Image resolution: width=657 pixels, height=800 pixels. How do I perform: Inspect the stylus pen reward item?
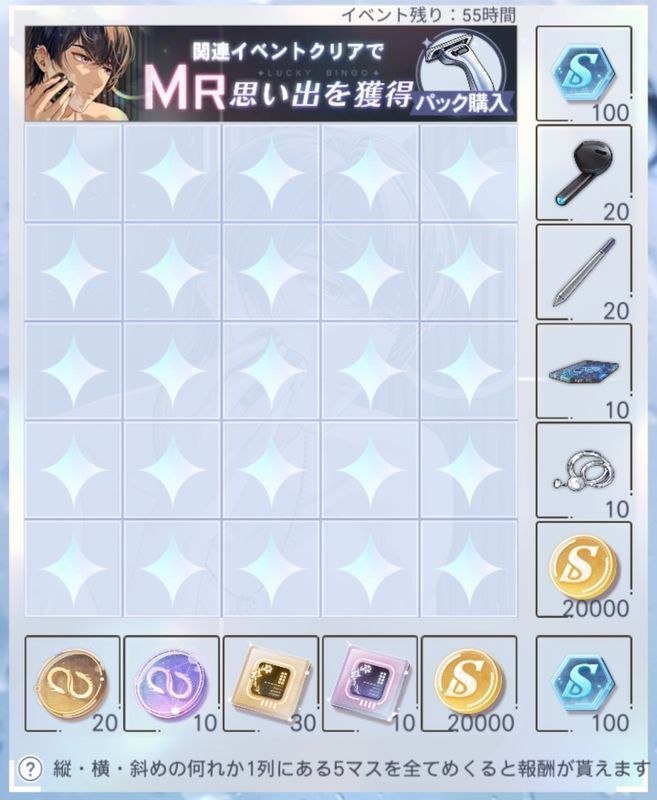[583, 272]
